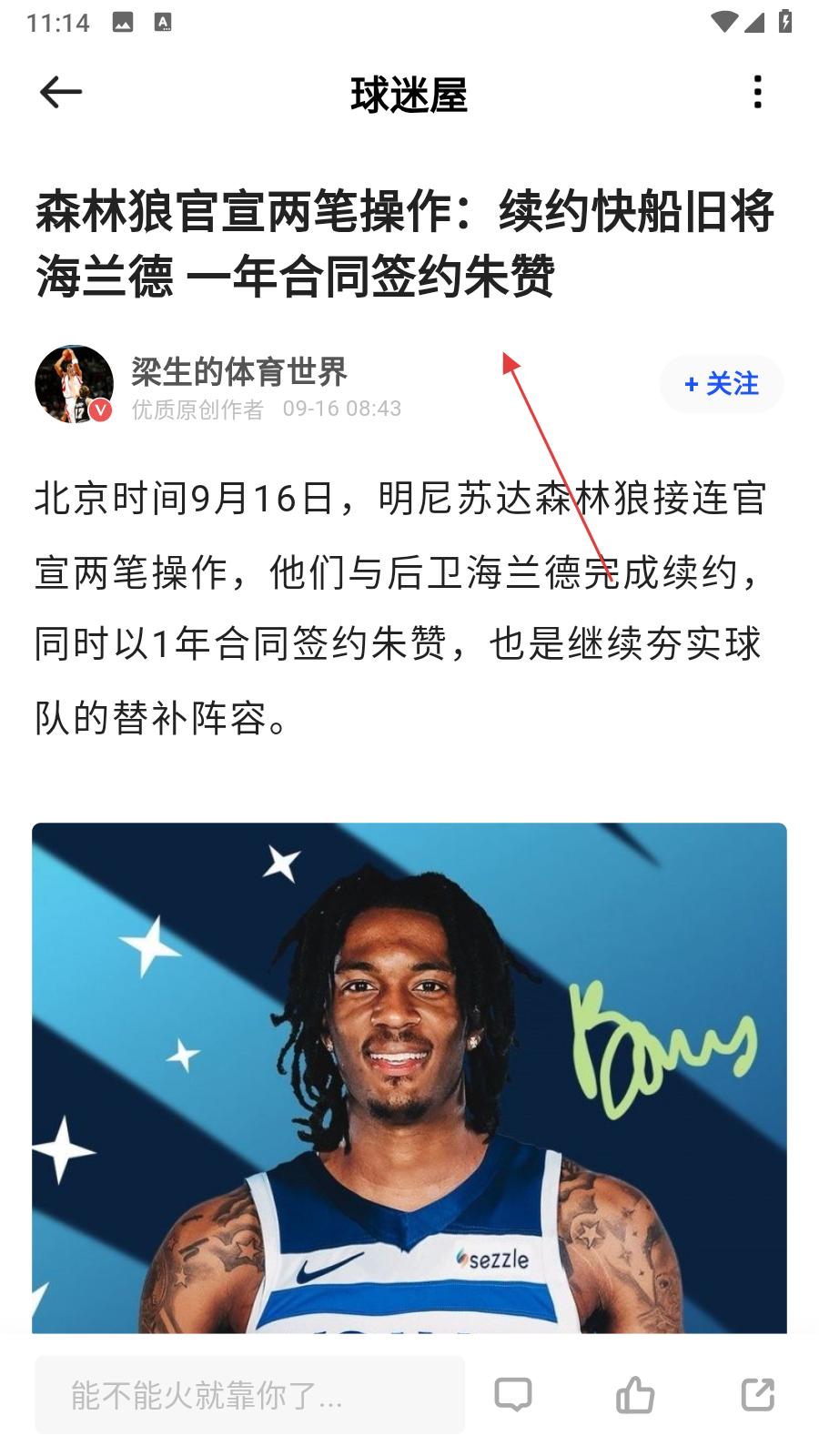Screen dimensions: 819x1456
Task: Follow author with the 关注 button
Action: pos(721,384)
